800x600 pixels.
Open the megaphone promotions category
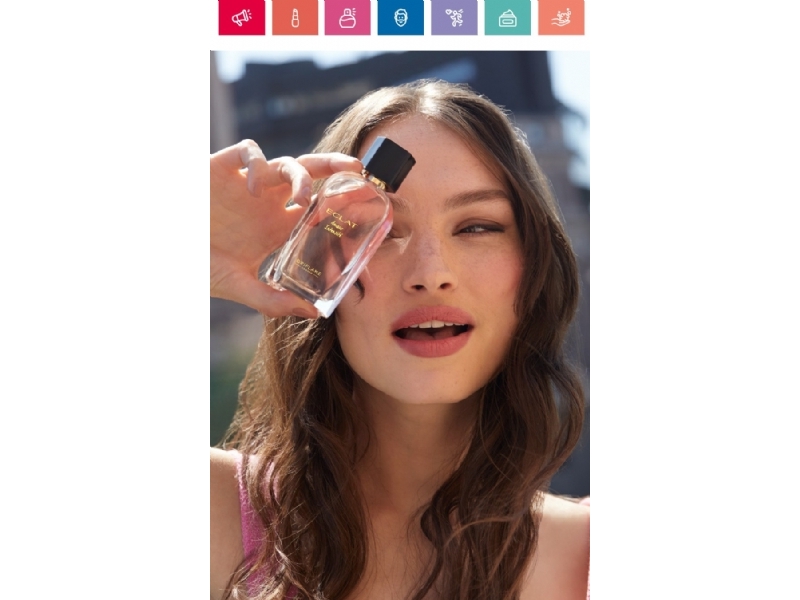click(242, 17)
